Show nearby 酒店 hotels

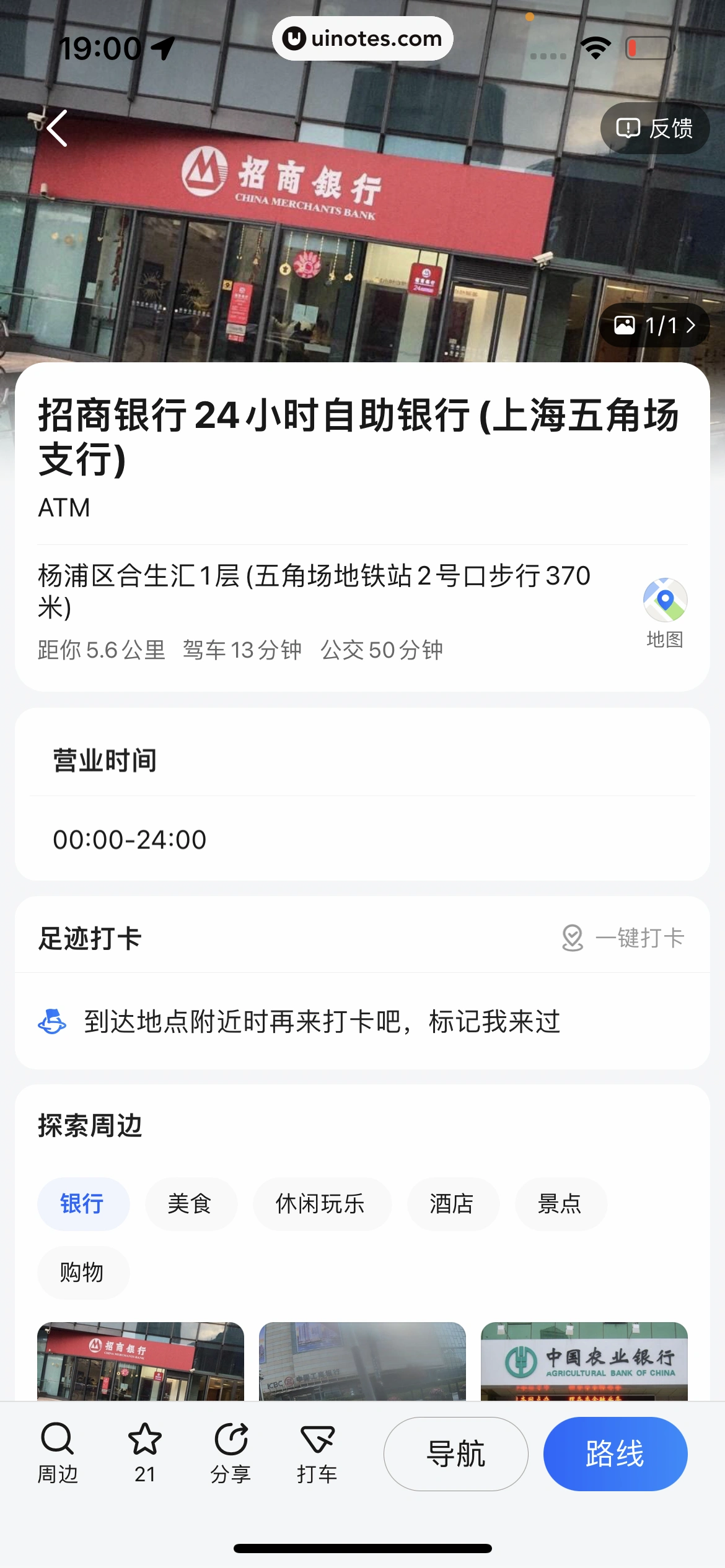(x=452, y=1204)
